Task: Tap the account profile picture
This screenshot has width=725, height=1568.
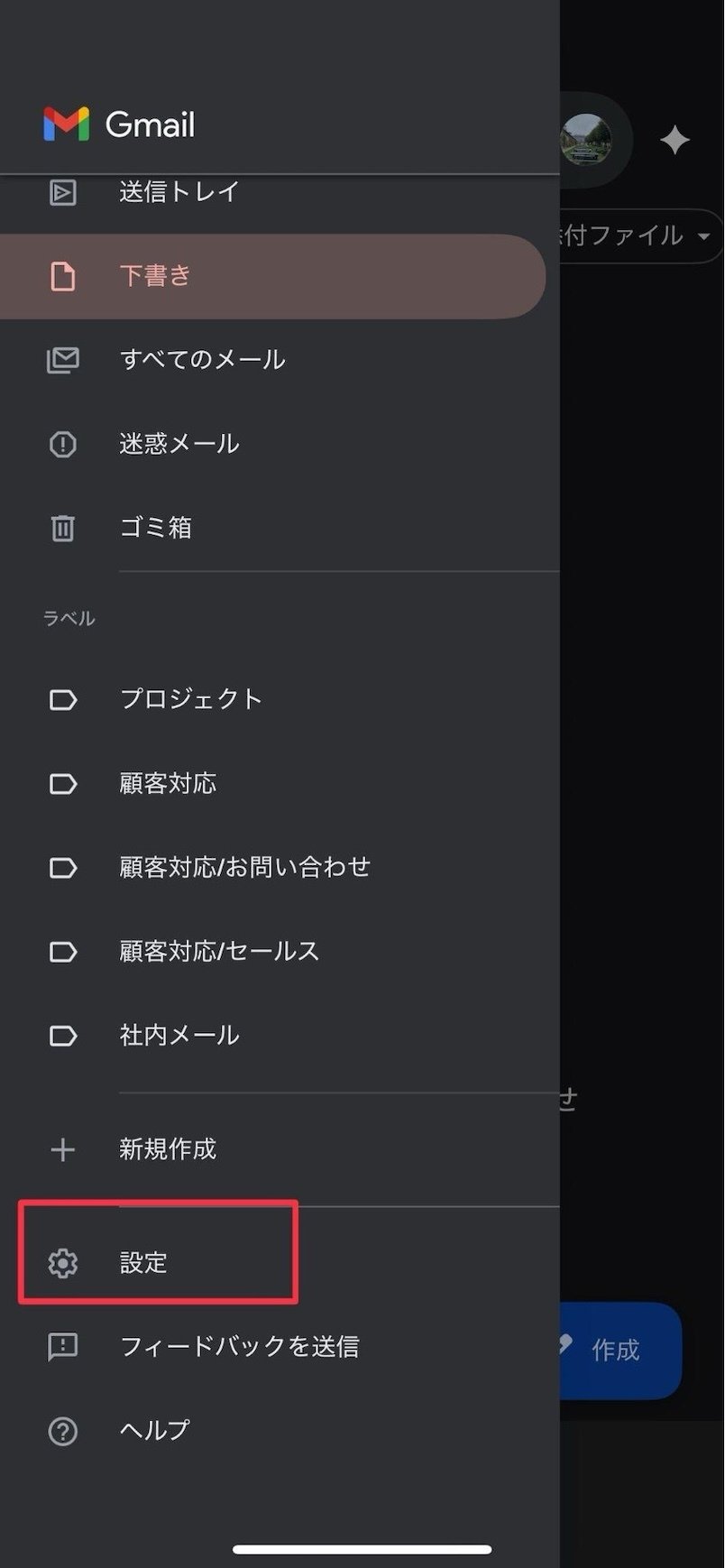Action: pos(587,140)
